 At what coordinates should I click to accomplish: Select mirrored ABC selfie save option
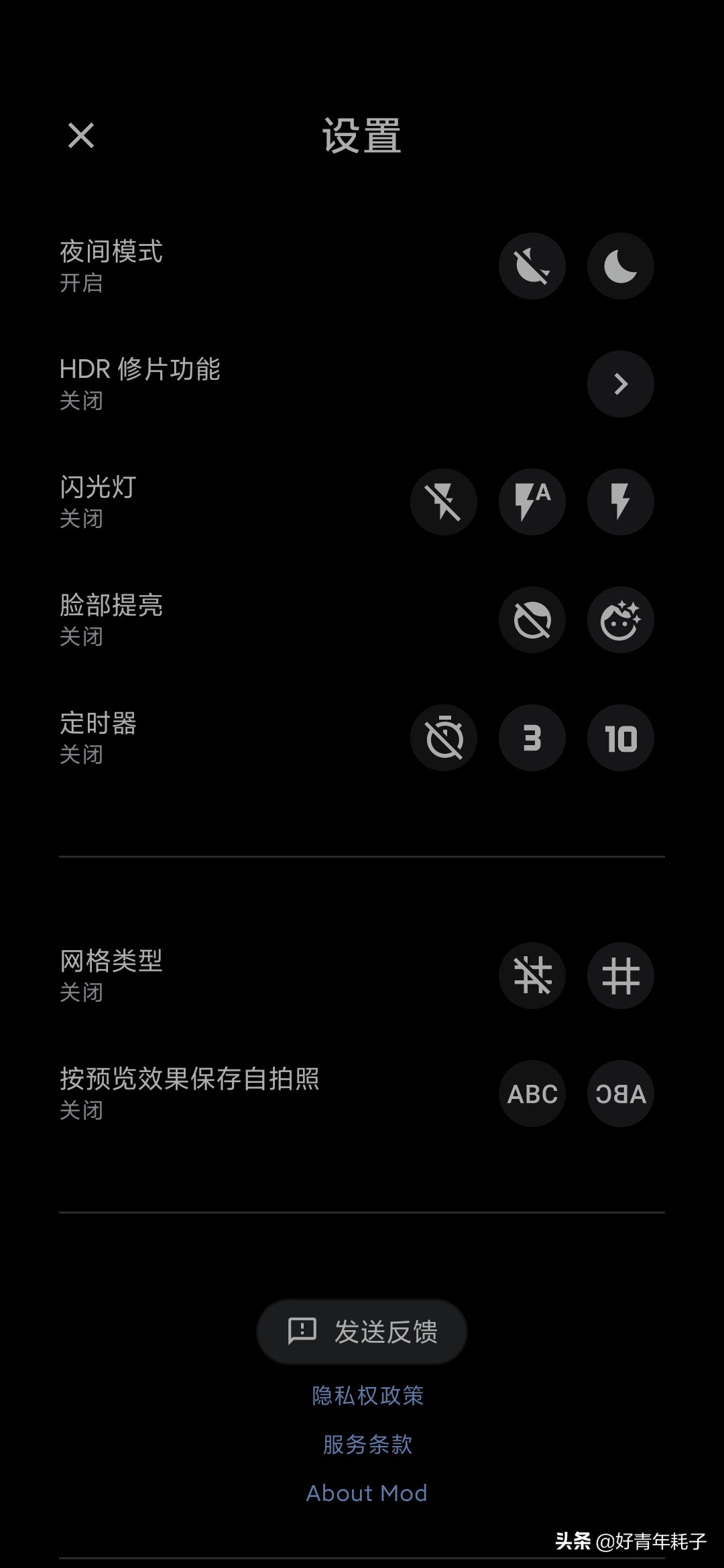click(619, 1094)
